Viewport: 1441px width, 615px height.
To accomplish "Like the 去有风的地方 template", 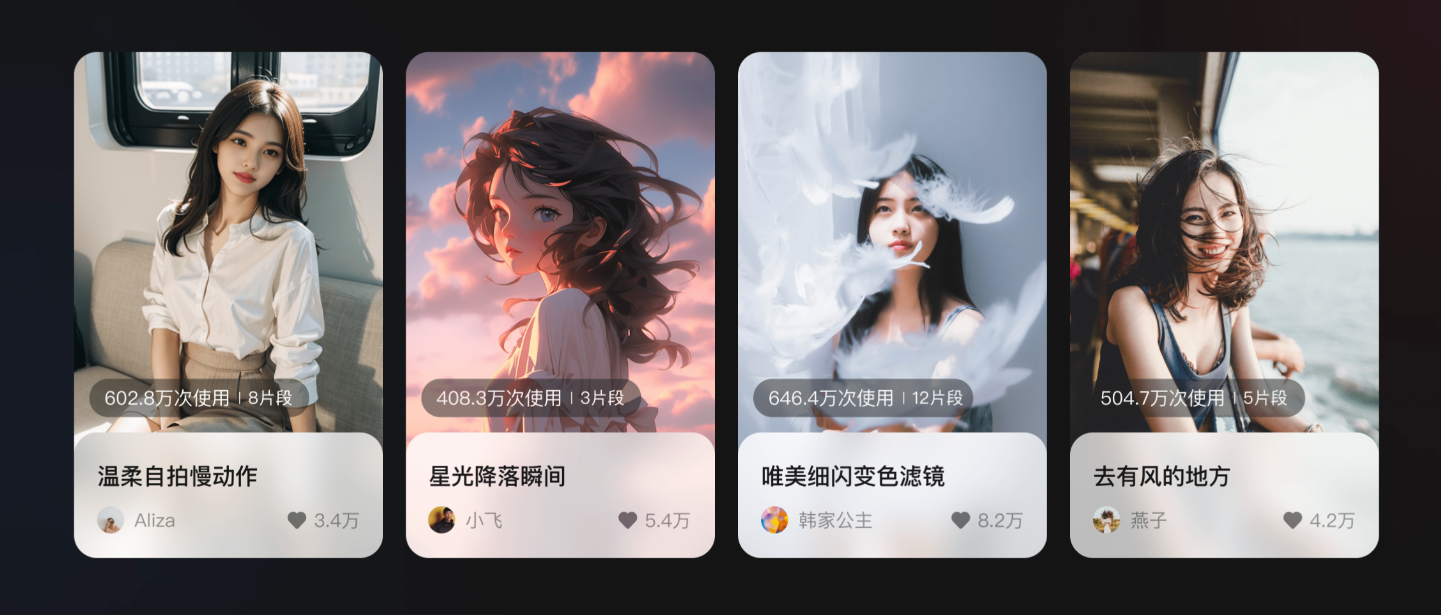I will pyautogui.click(x=1293, y=520).
